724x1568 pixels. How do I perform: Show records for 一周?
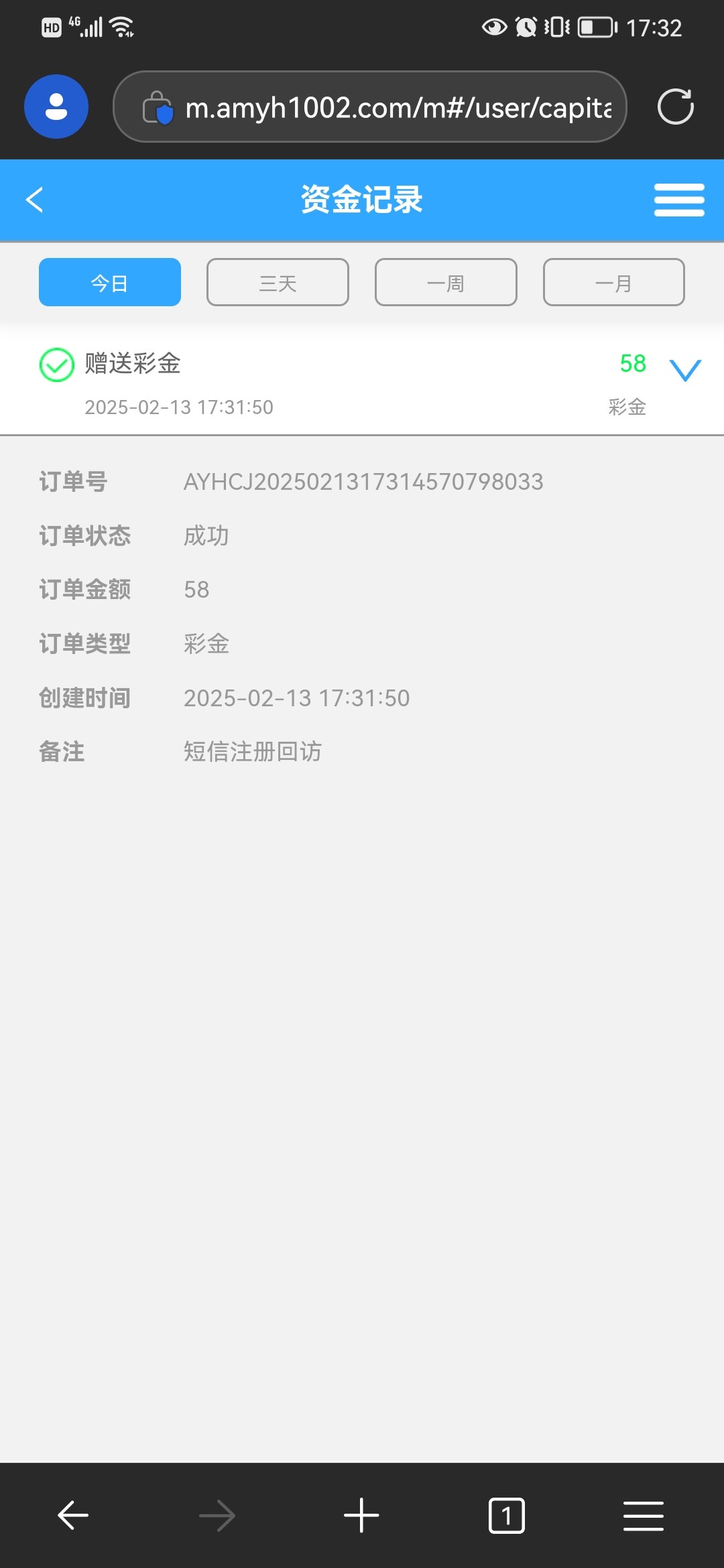point(446,283)
